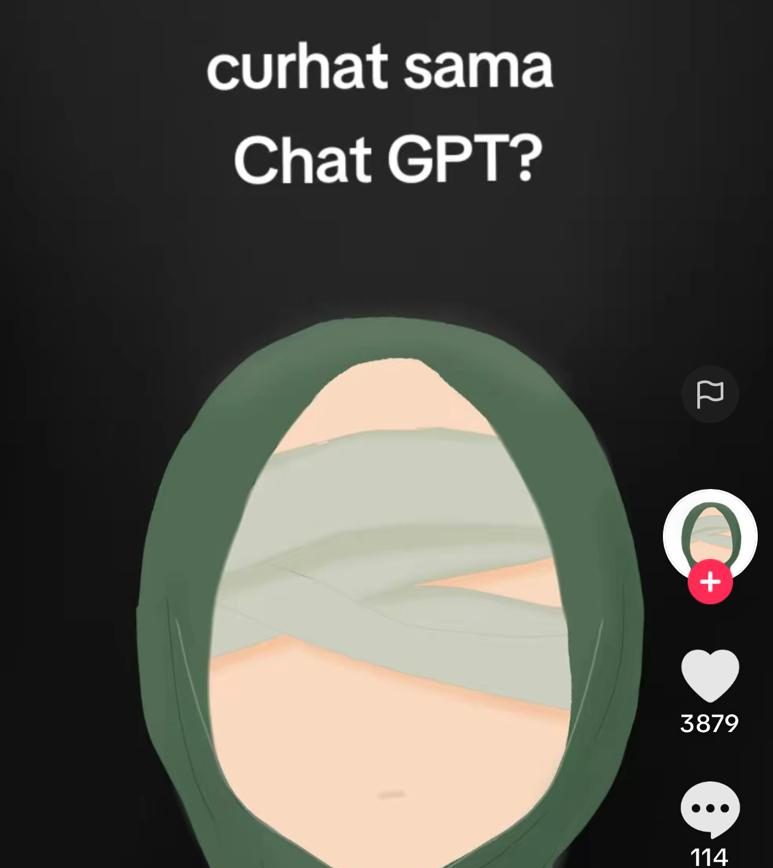Viewport: 773px width, 868px height.
Task: Like this video with the heart
Action: pyautogui.click(x=709, y=676)
